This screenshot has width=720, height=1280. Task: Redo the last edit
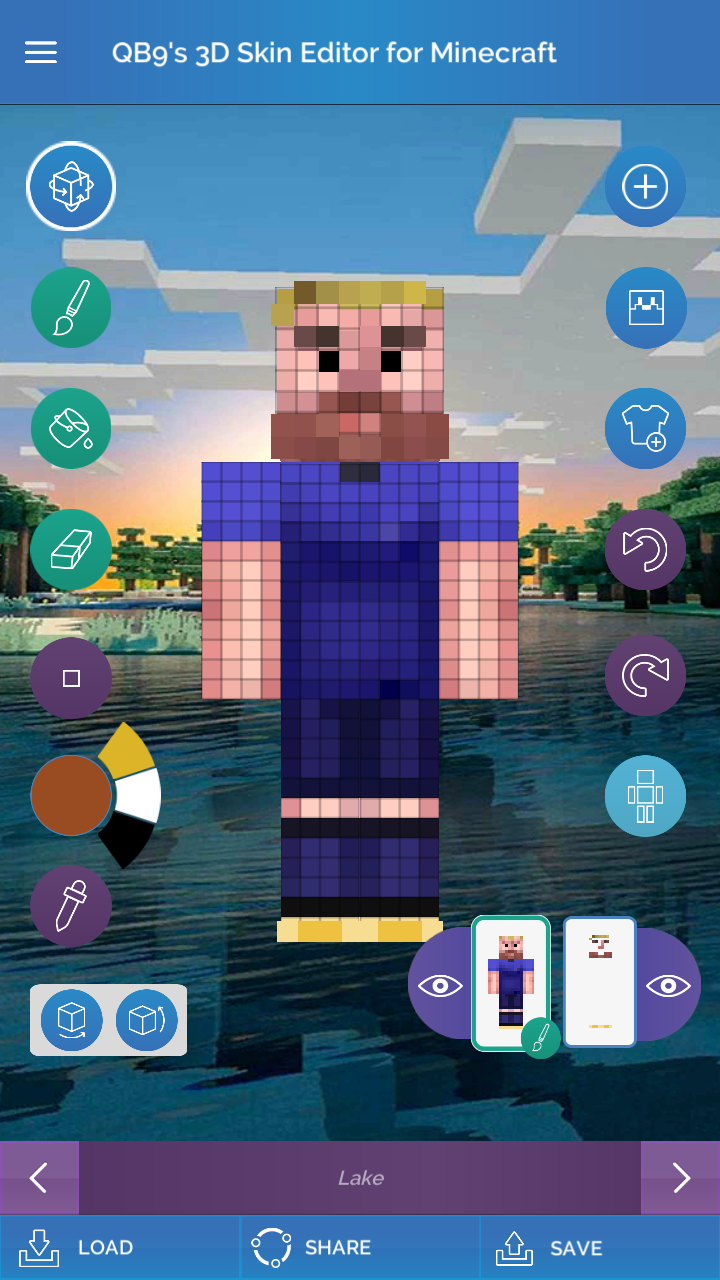click(x=645, y=675)
